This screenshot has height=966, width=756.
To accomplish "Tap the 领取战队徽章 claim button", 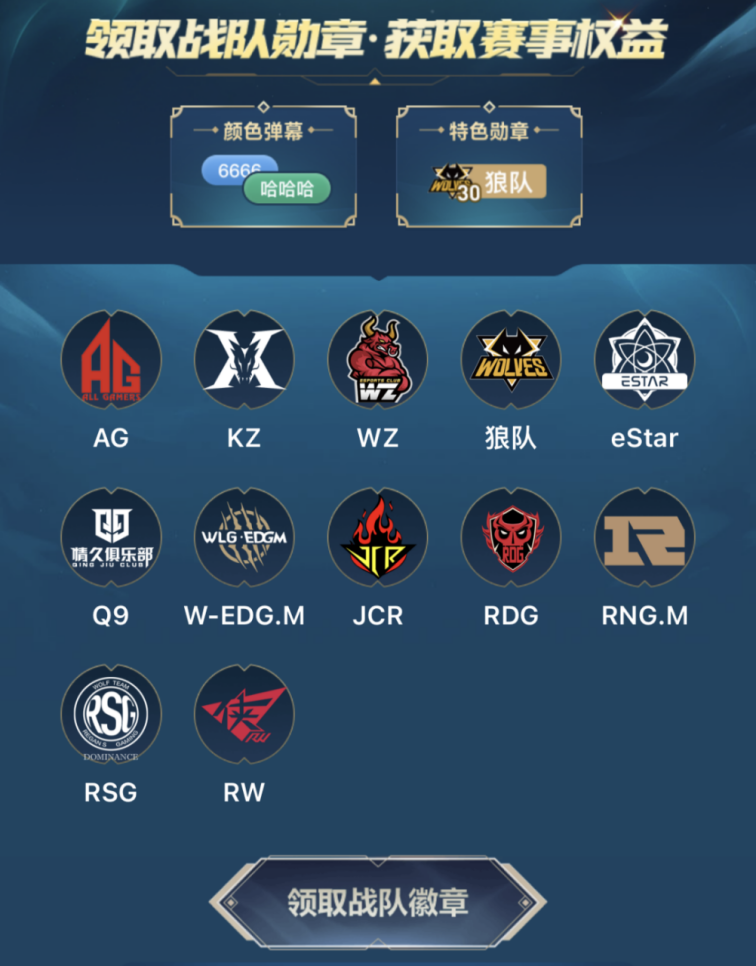I will point(377,902).
